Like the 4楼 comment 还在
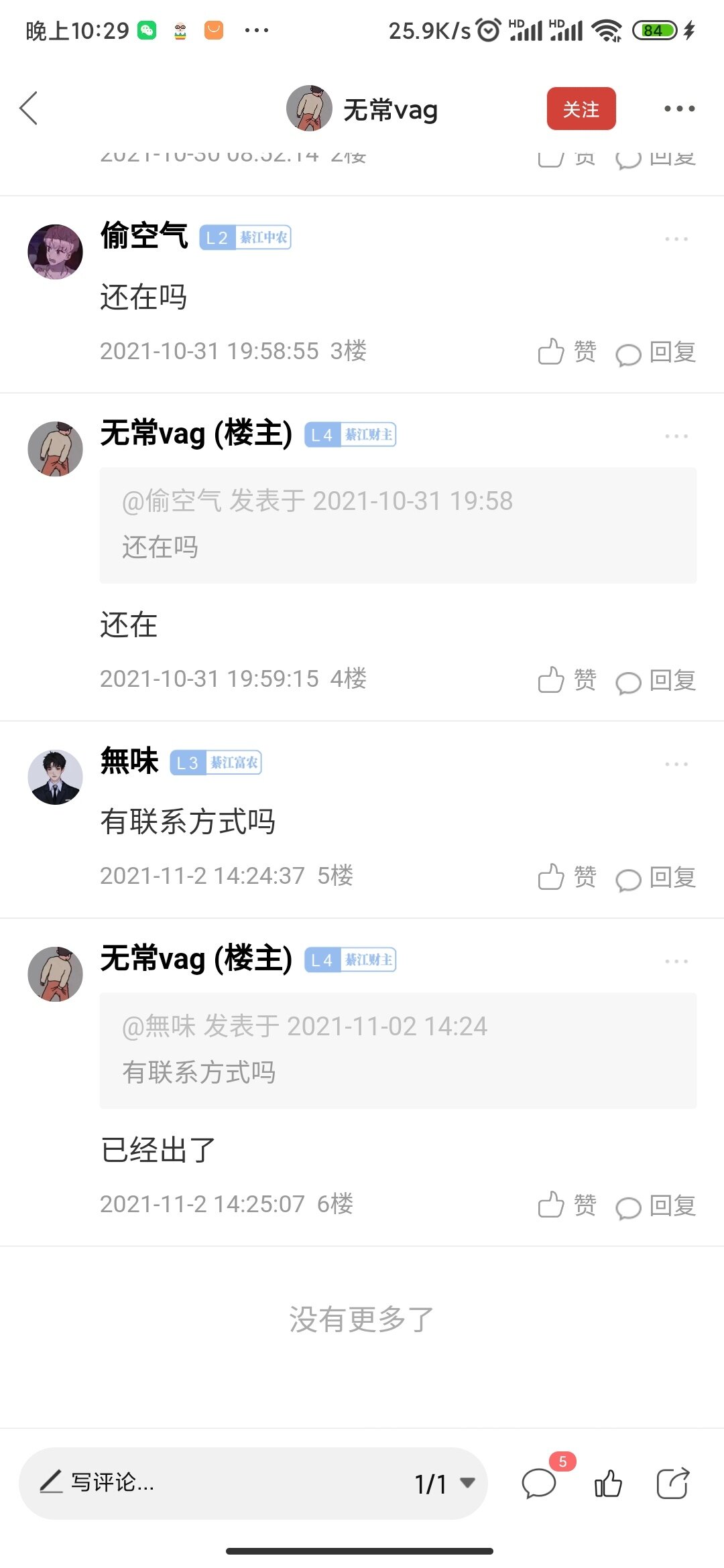The width and height of the screenshot is (724, 1568). point(566,680)
